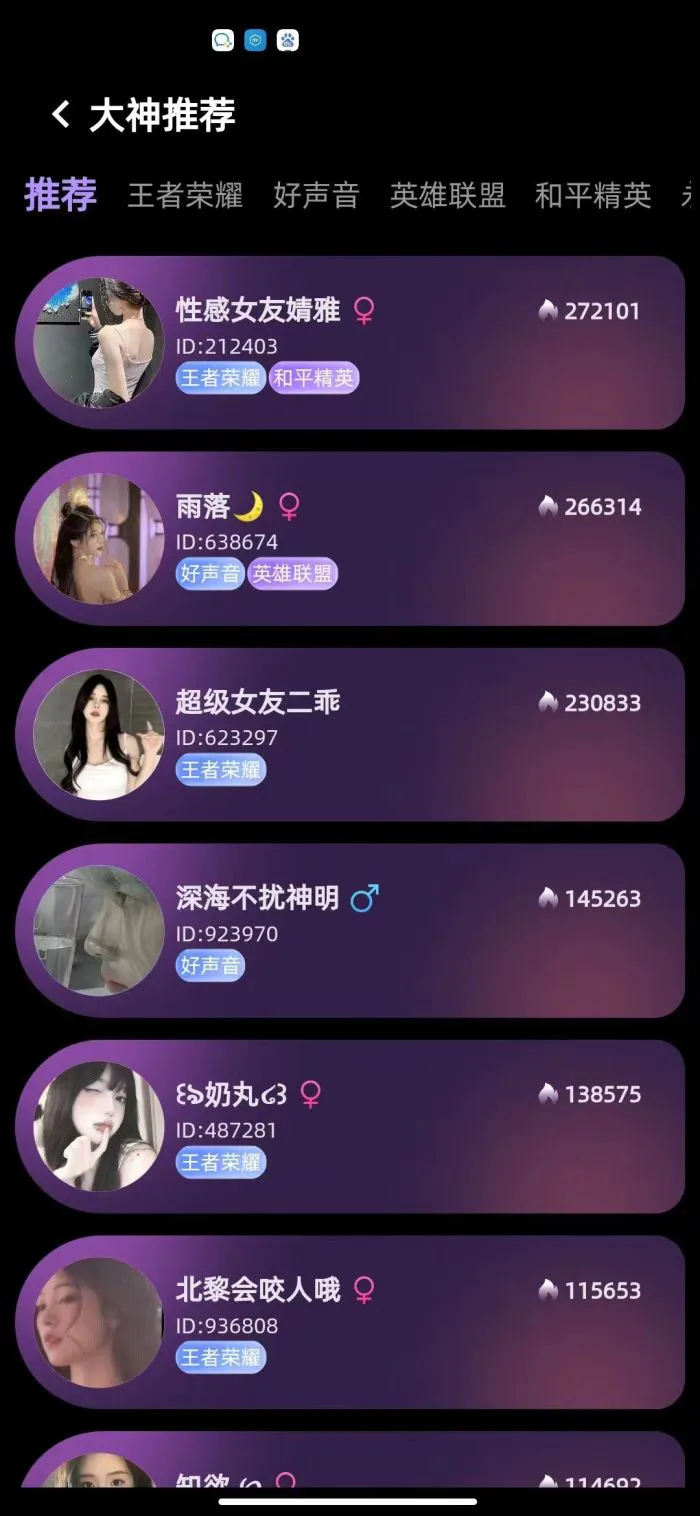Viewport: 700px width, 1516px height.
Task: Open 性感女友婧雅's profile card
Action: click(x=350, y=343)
